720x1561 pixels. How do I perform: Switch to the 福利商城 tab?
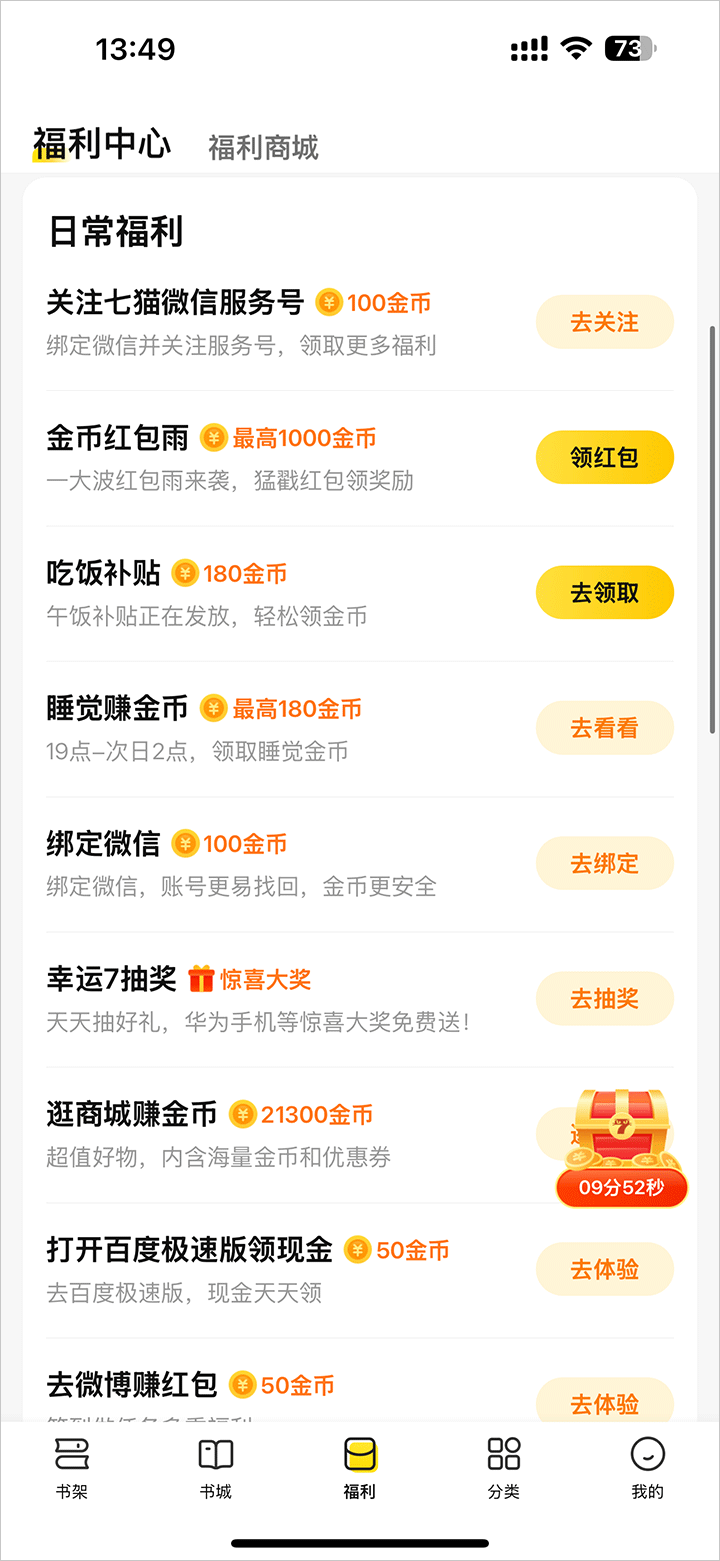click(x=263, y=147)
